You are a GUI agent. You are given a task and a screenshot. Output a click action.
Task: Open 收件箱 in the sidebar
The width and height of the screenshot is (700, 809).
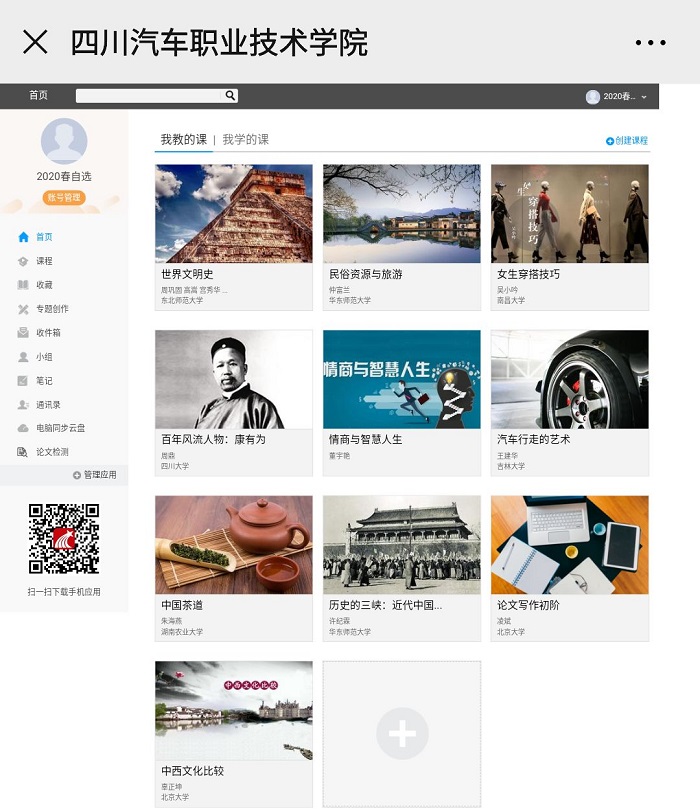(48, 333)
